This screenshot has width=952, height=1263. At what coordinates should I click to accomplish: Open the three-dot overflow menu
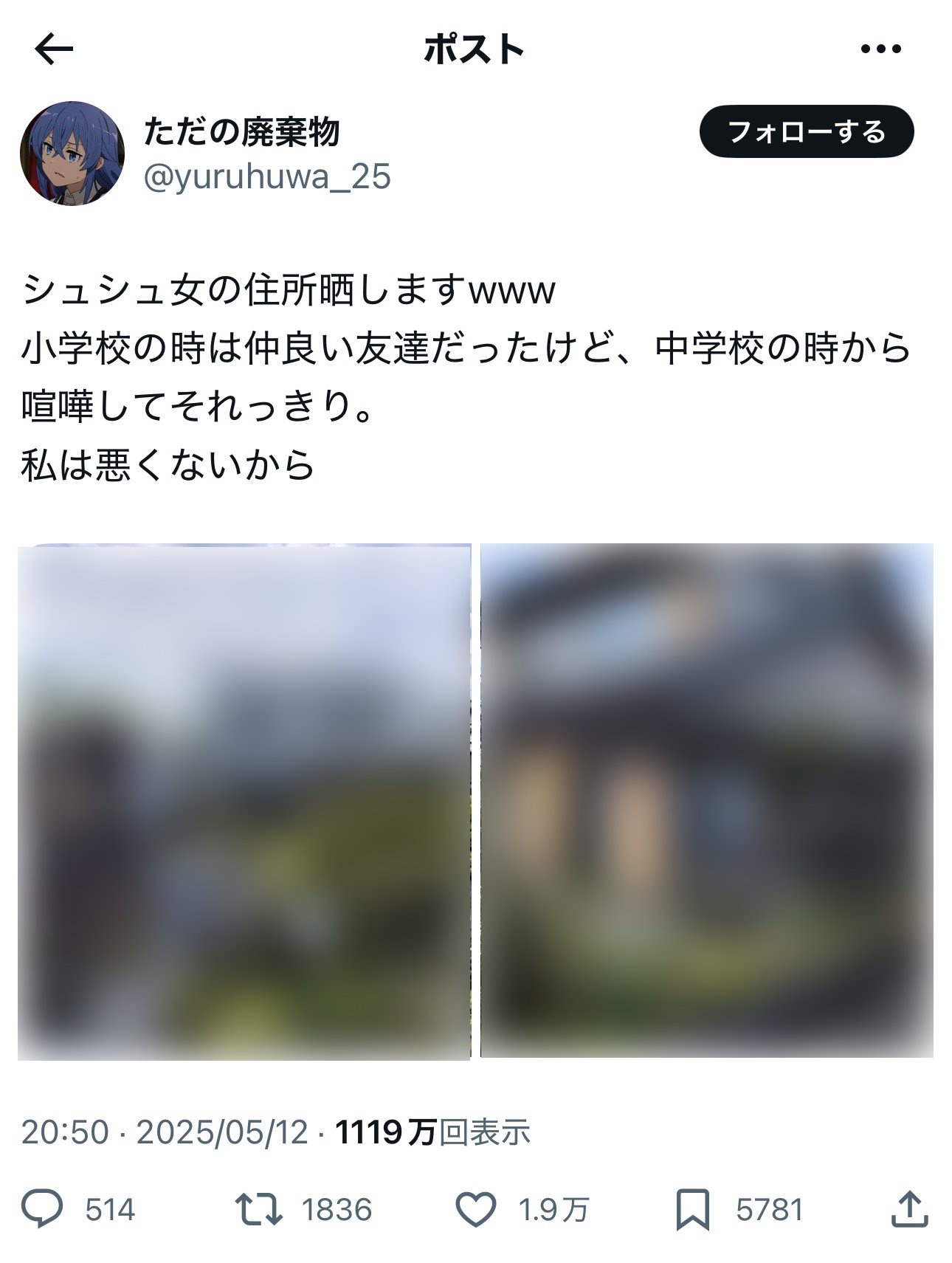tap(880, 49)
